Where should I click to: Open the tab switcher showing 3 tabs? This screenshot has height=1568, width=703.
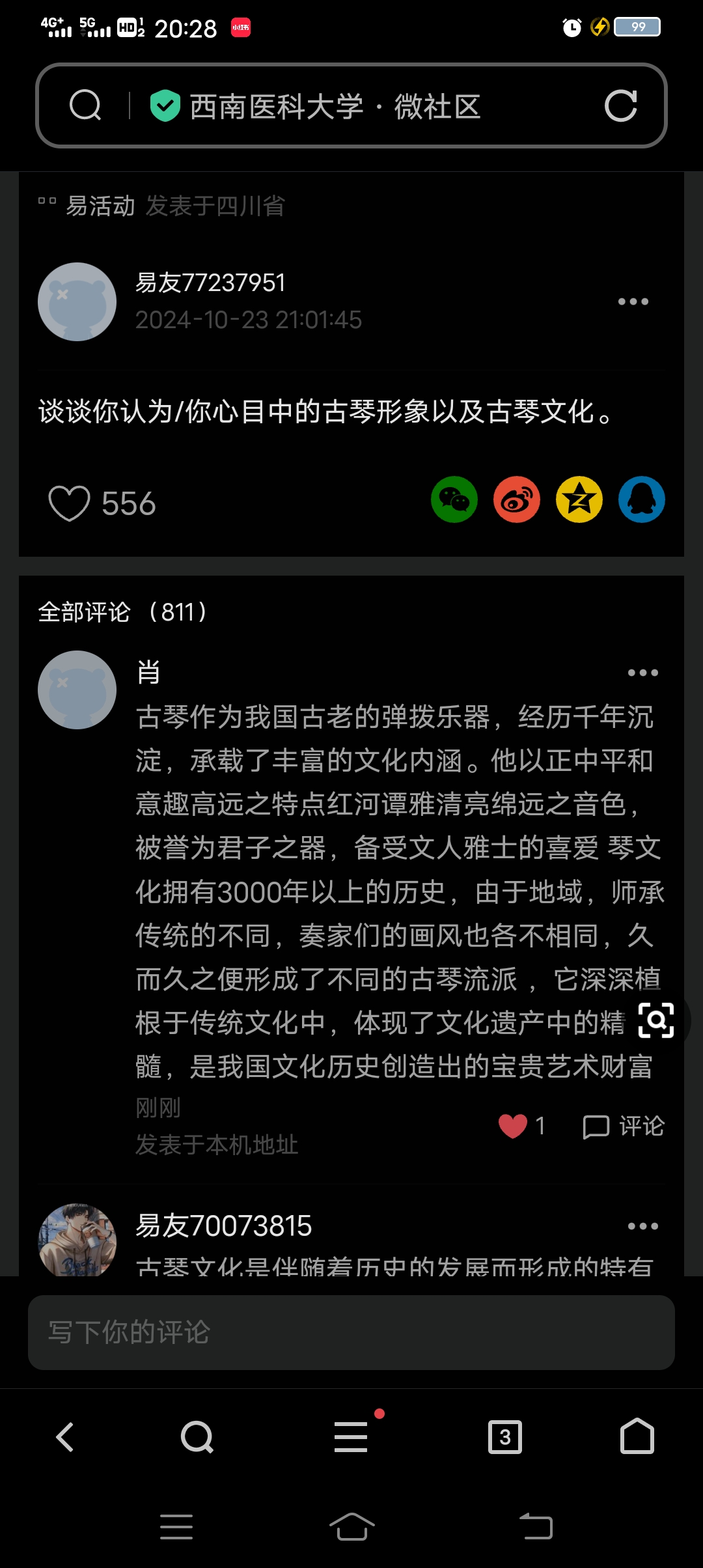(x=505, y=1437)
